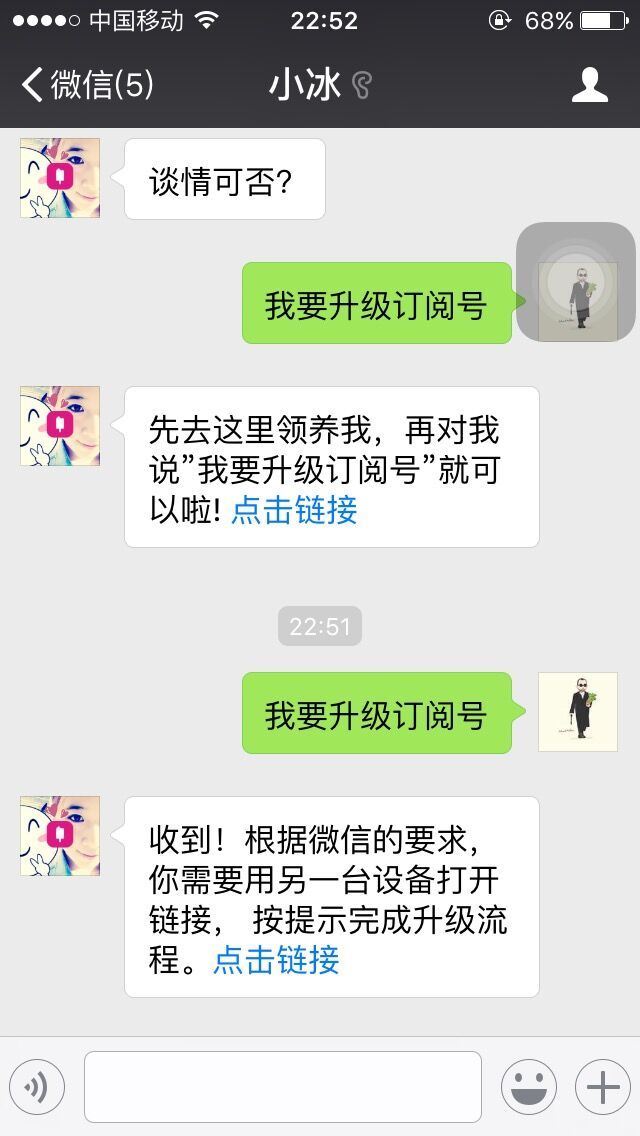
Task: Open 点击链接 in the 领养我 message
Action: point(294,511)
